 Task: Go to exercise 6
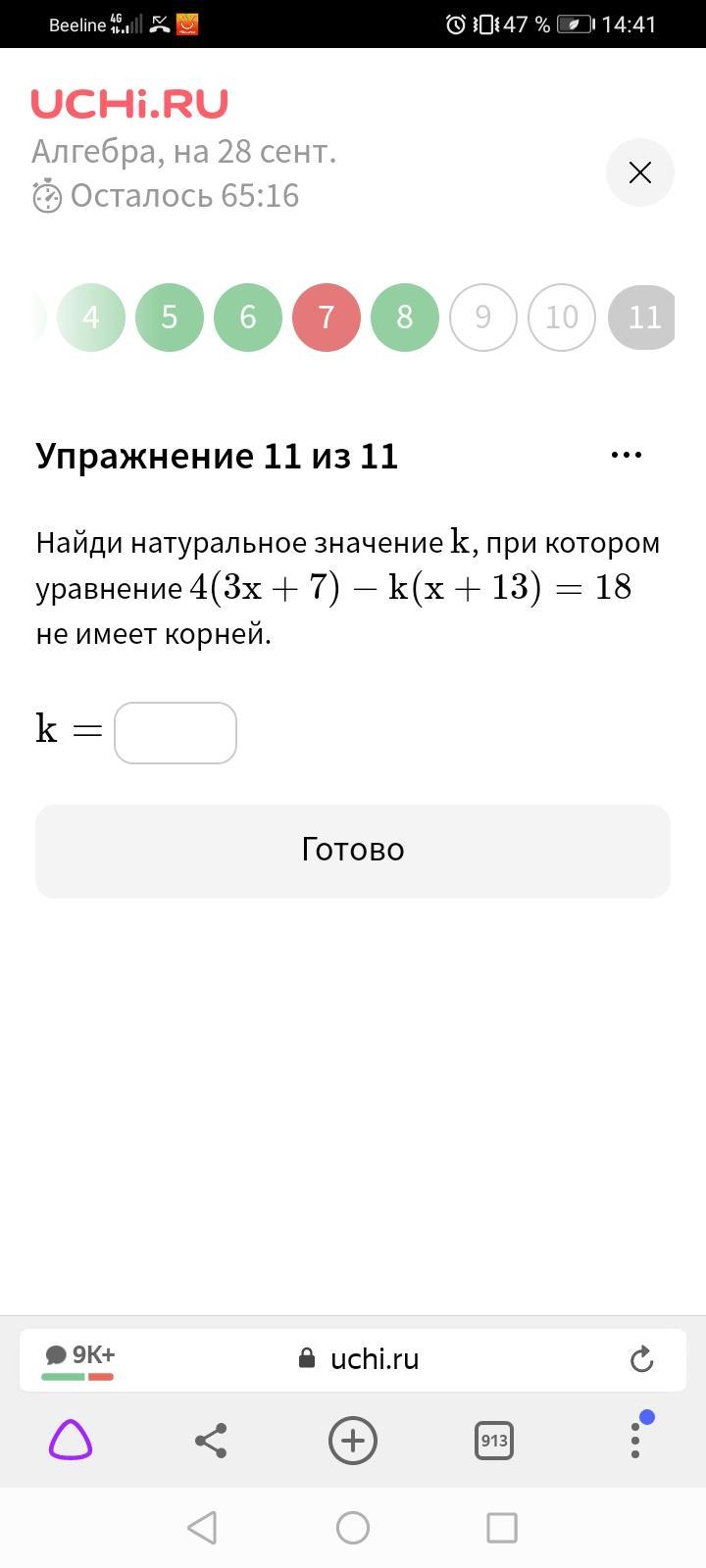pos(248,317)
